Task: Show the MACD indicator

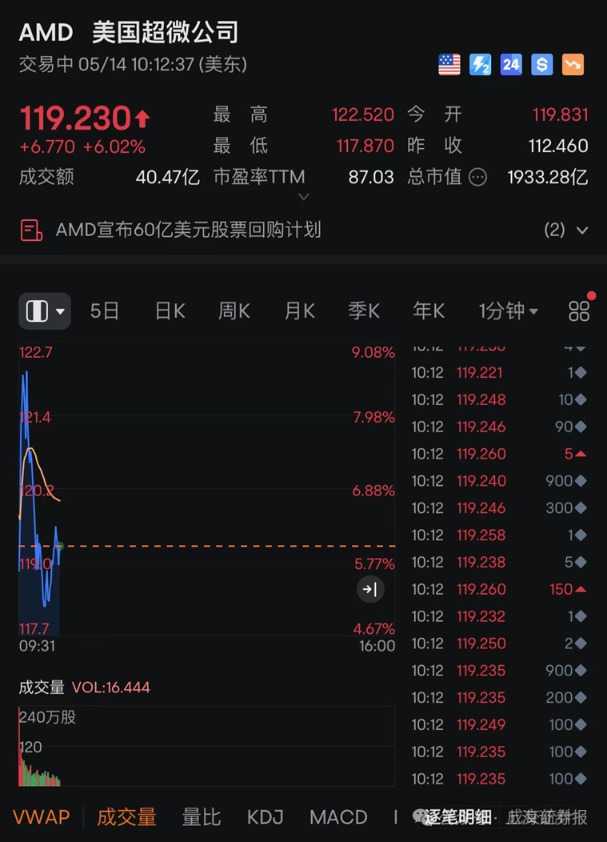Action: click(338, 817)
